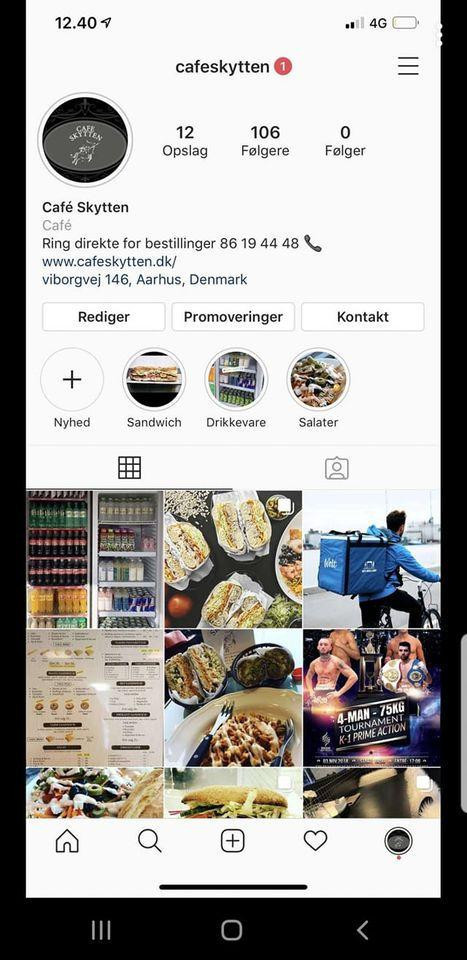
Task: Open the Salater story highlight
Action: click(x=318, y=380)
